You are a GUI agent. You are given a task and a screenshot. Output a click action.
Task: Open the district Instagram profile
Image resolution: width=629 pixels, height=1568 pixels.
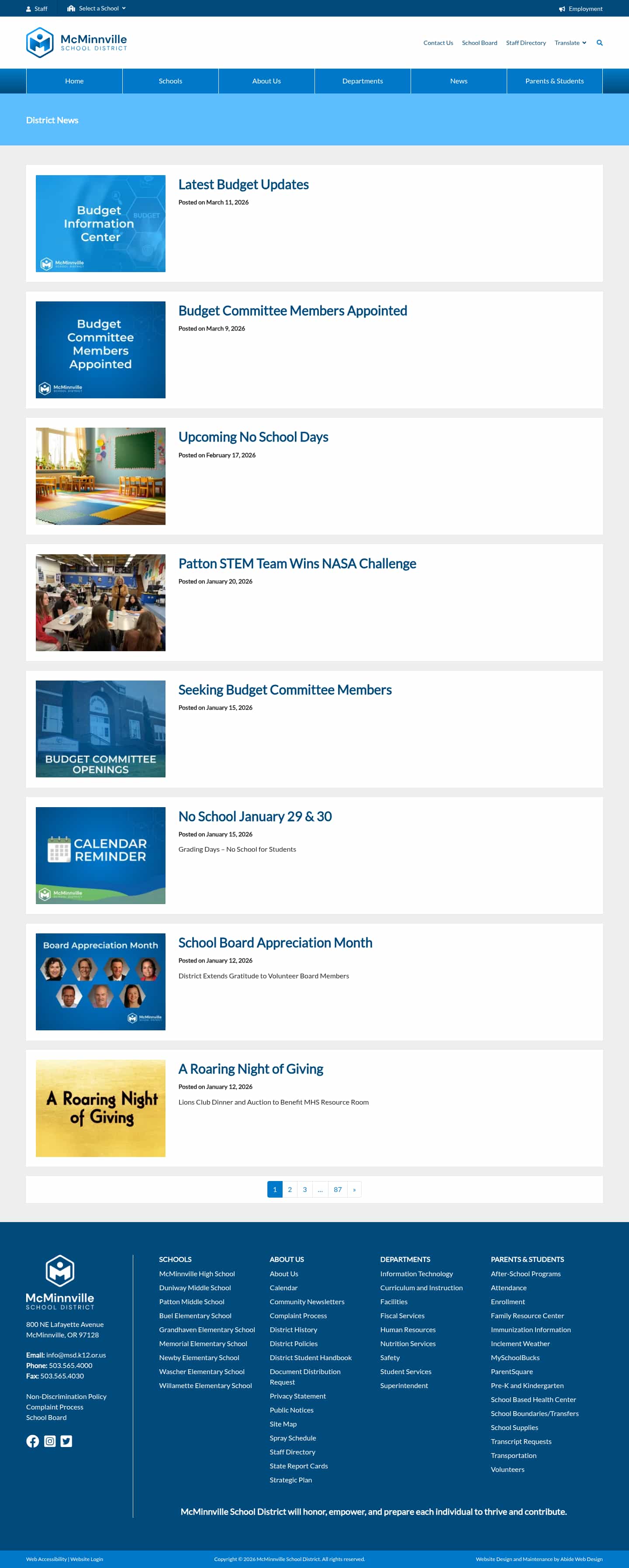pyautogui.click(x=50, y=1441)
